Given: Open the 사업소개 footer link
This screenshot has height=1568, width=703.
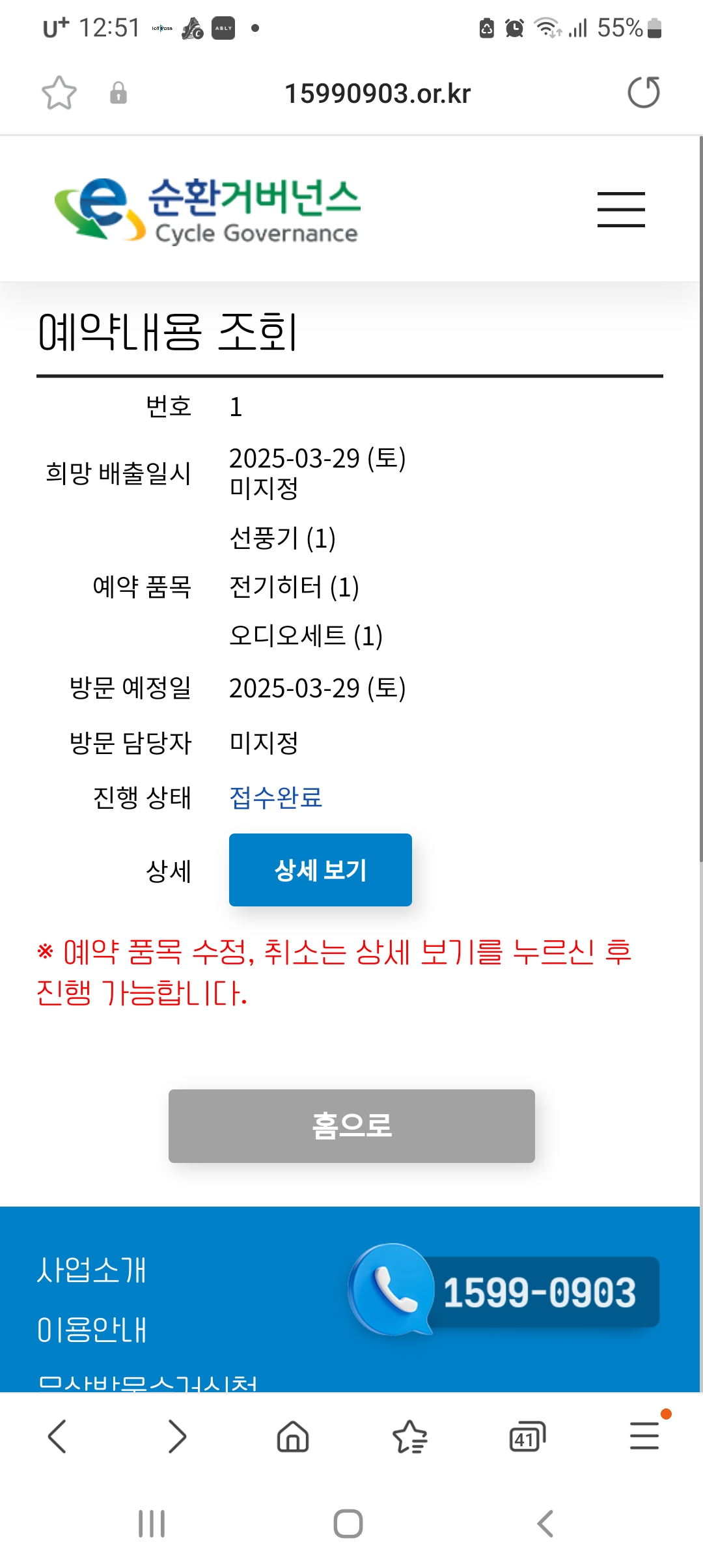Looking at the screenshot, I should coord(92,1270).
